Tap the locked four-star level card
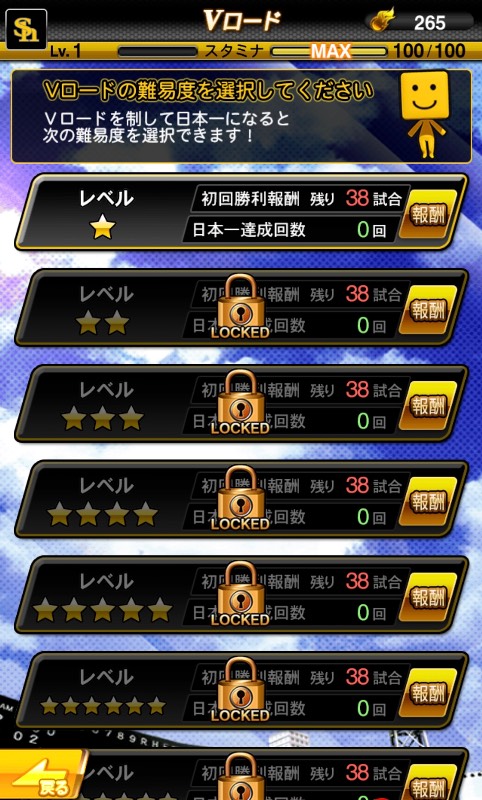Viewport: 482px width, 800px height. coord(241,499)
